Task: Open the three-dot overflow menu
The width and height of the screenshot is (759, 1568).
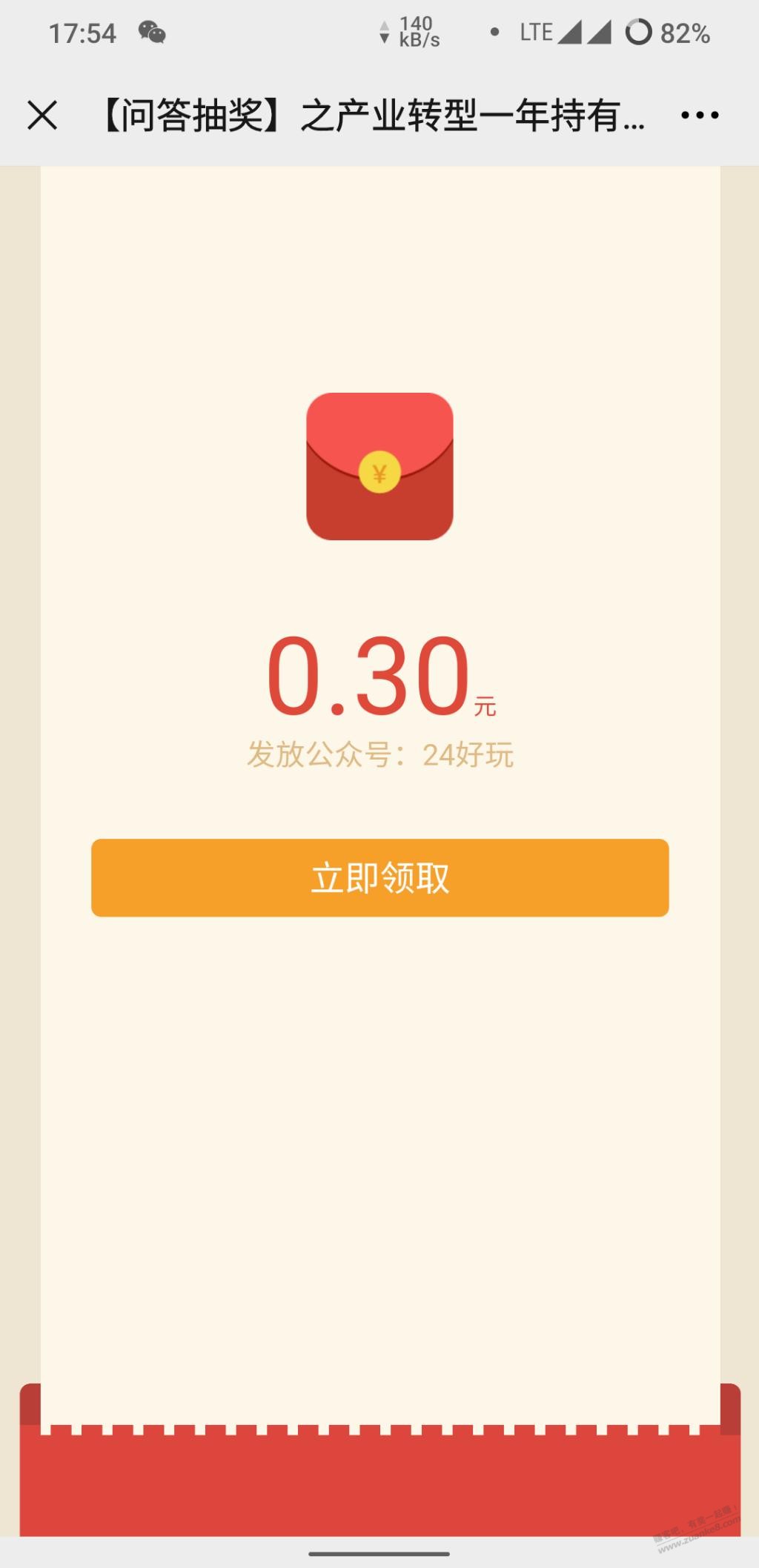Action: click(x=700, y=115)
